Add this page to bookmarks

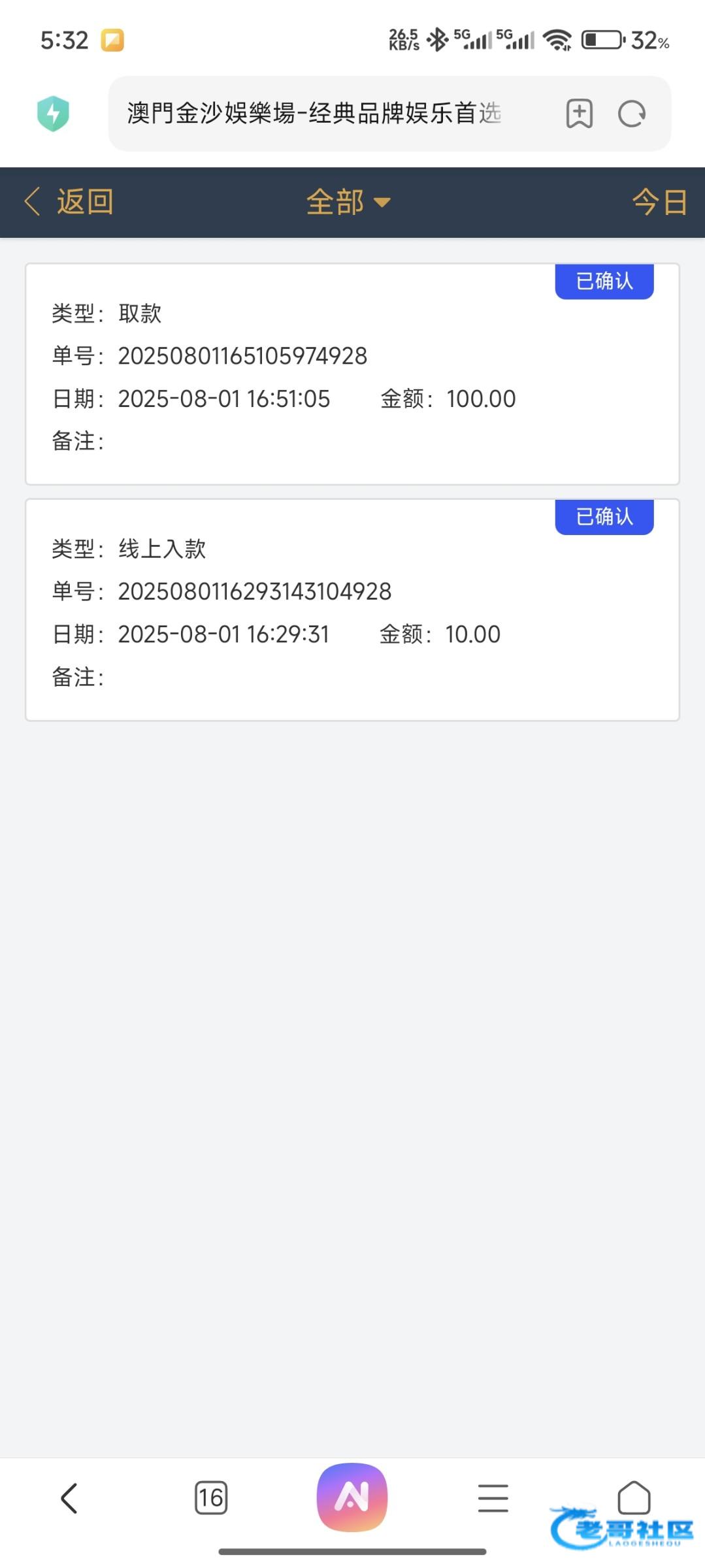click(x=579, y=114)
